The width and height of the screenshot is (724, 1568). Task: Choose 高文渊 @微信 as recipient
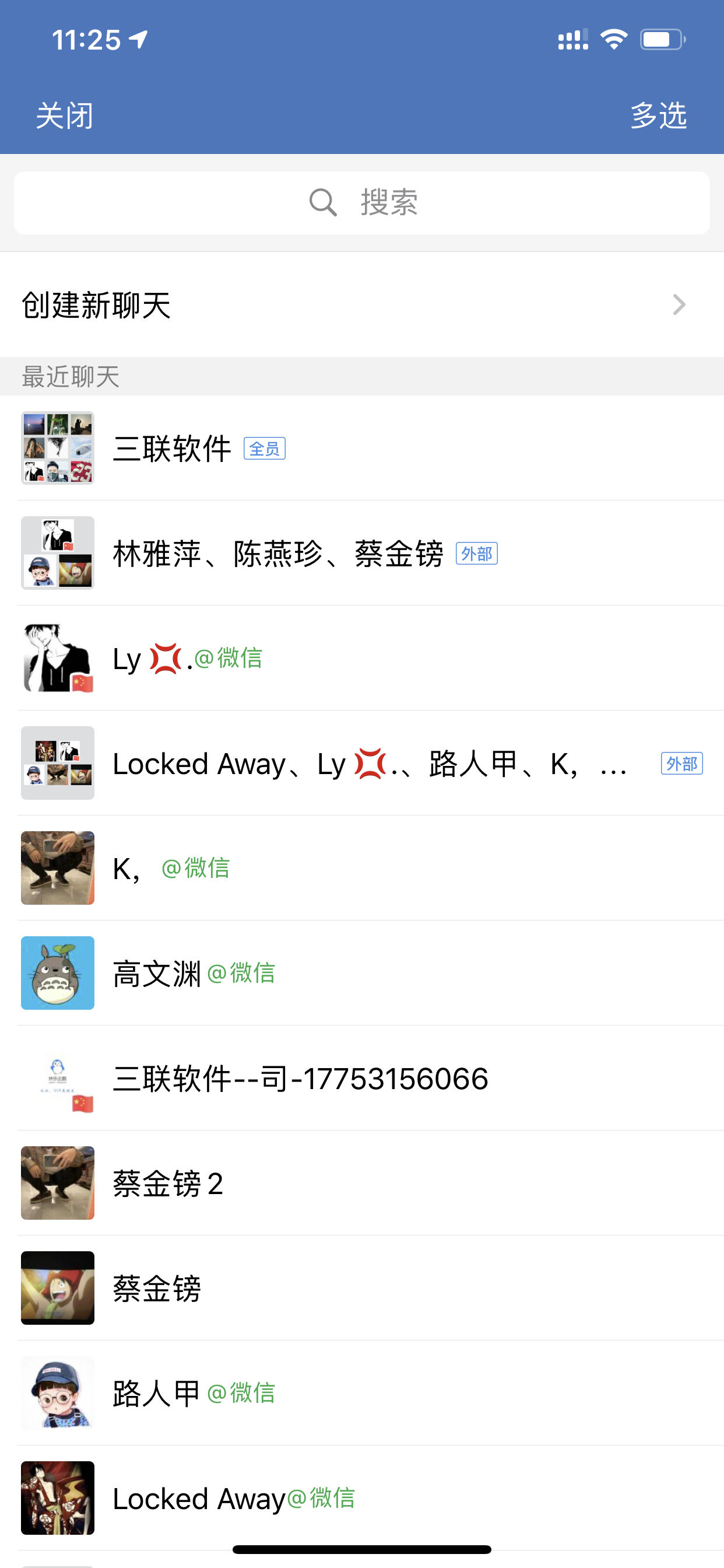(x=362, y=972)
